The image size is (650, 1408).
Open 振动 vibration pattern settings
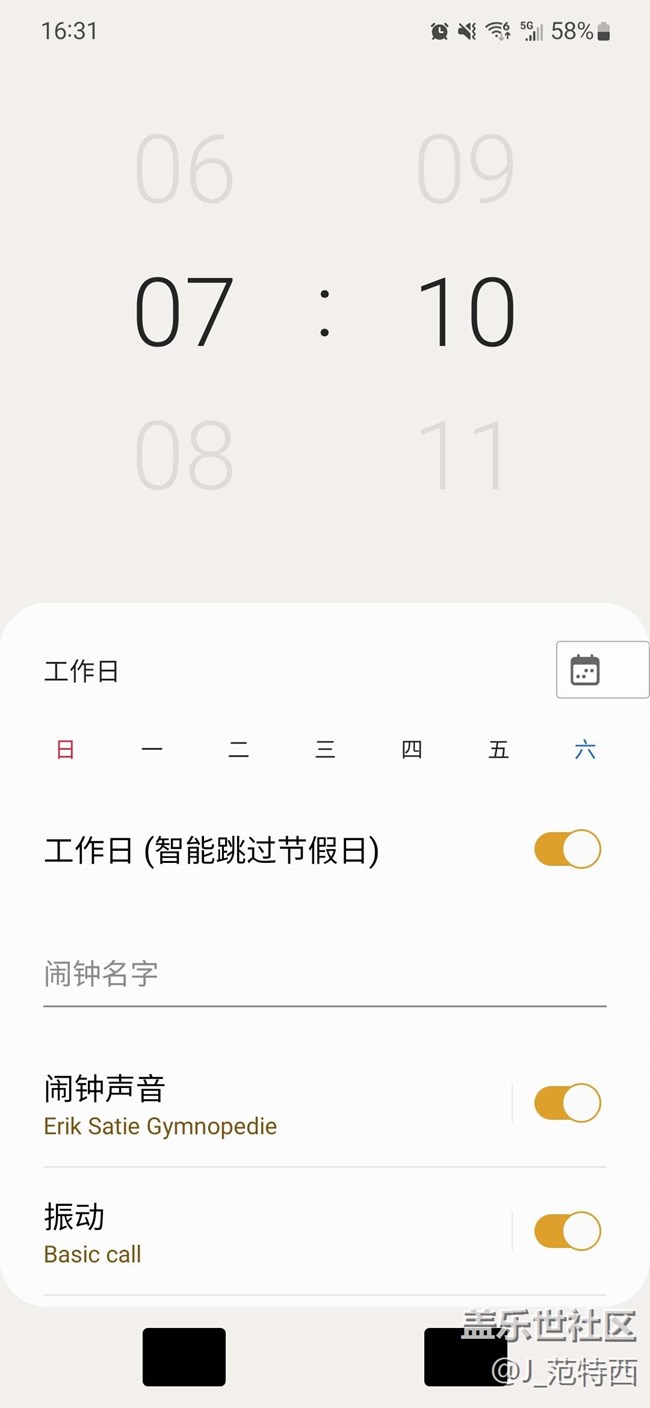click(260, 1232)
